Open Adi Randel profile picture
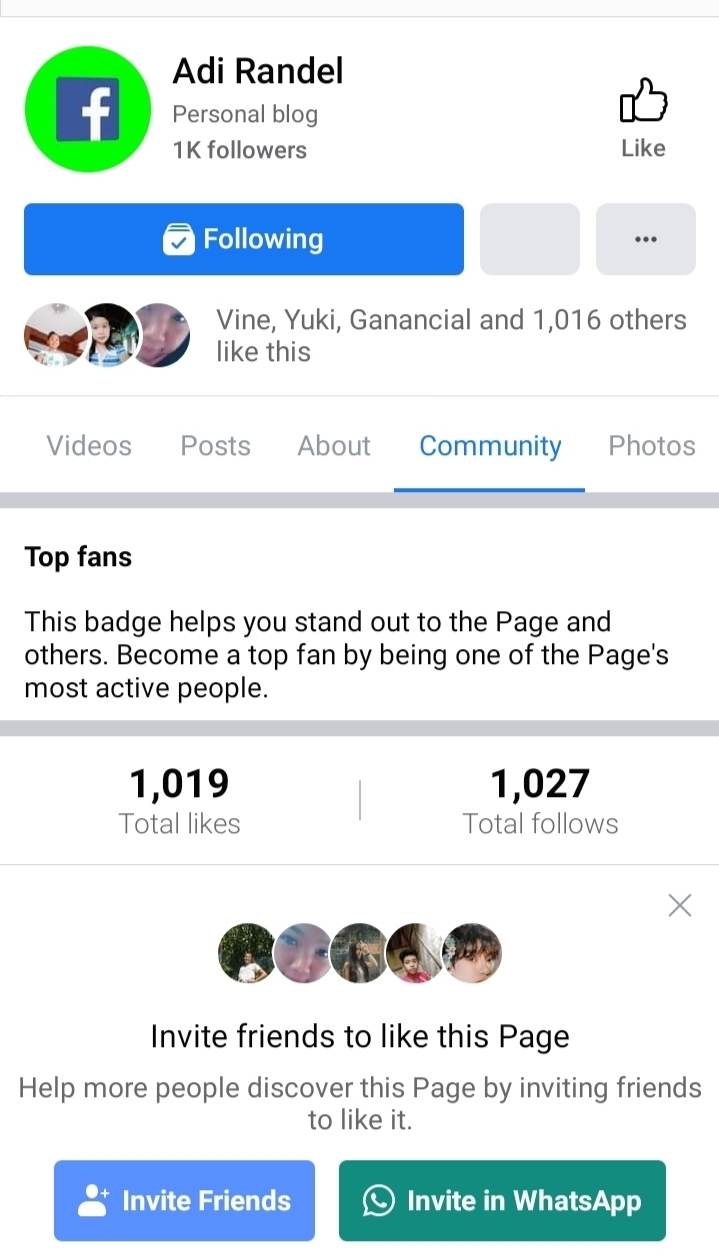Screen dimensions: 719x1256 [x=88, y=110]
